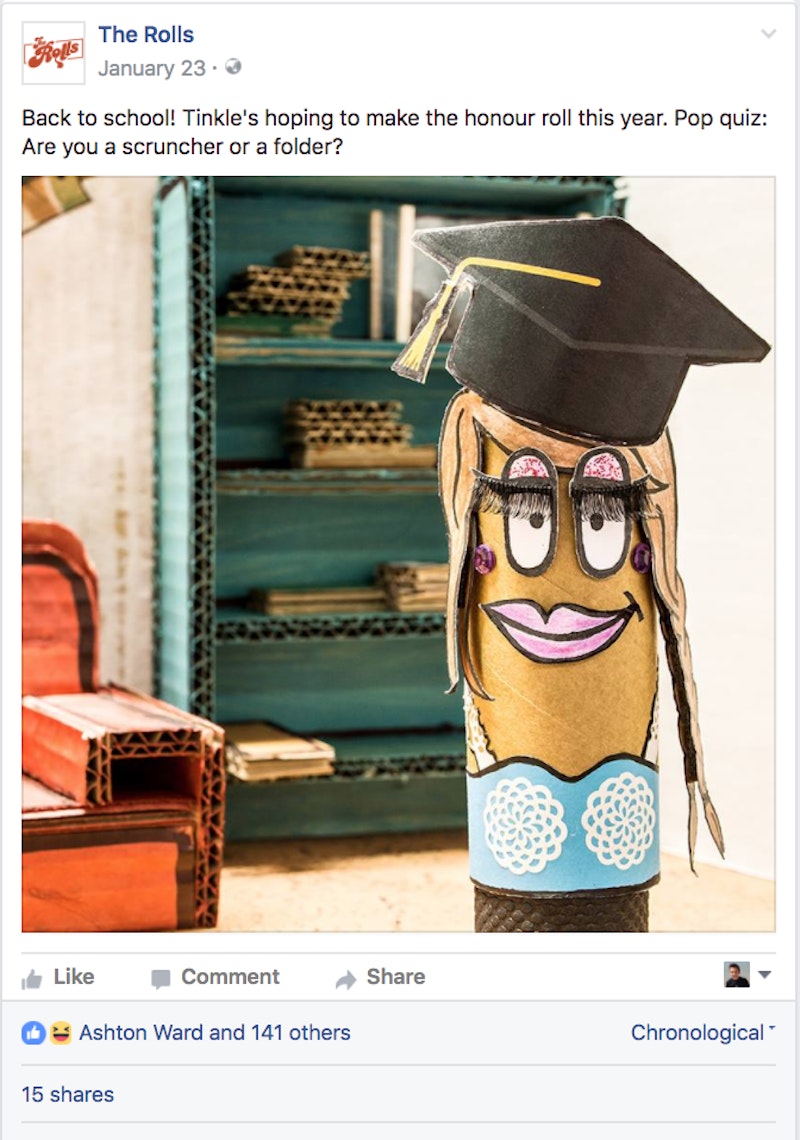The width and height of the screenshot is (800, 1140).
Task: View Ashton Ward and 141 others reactions
Action: 214,1033
